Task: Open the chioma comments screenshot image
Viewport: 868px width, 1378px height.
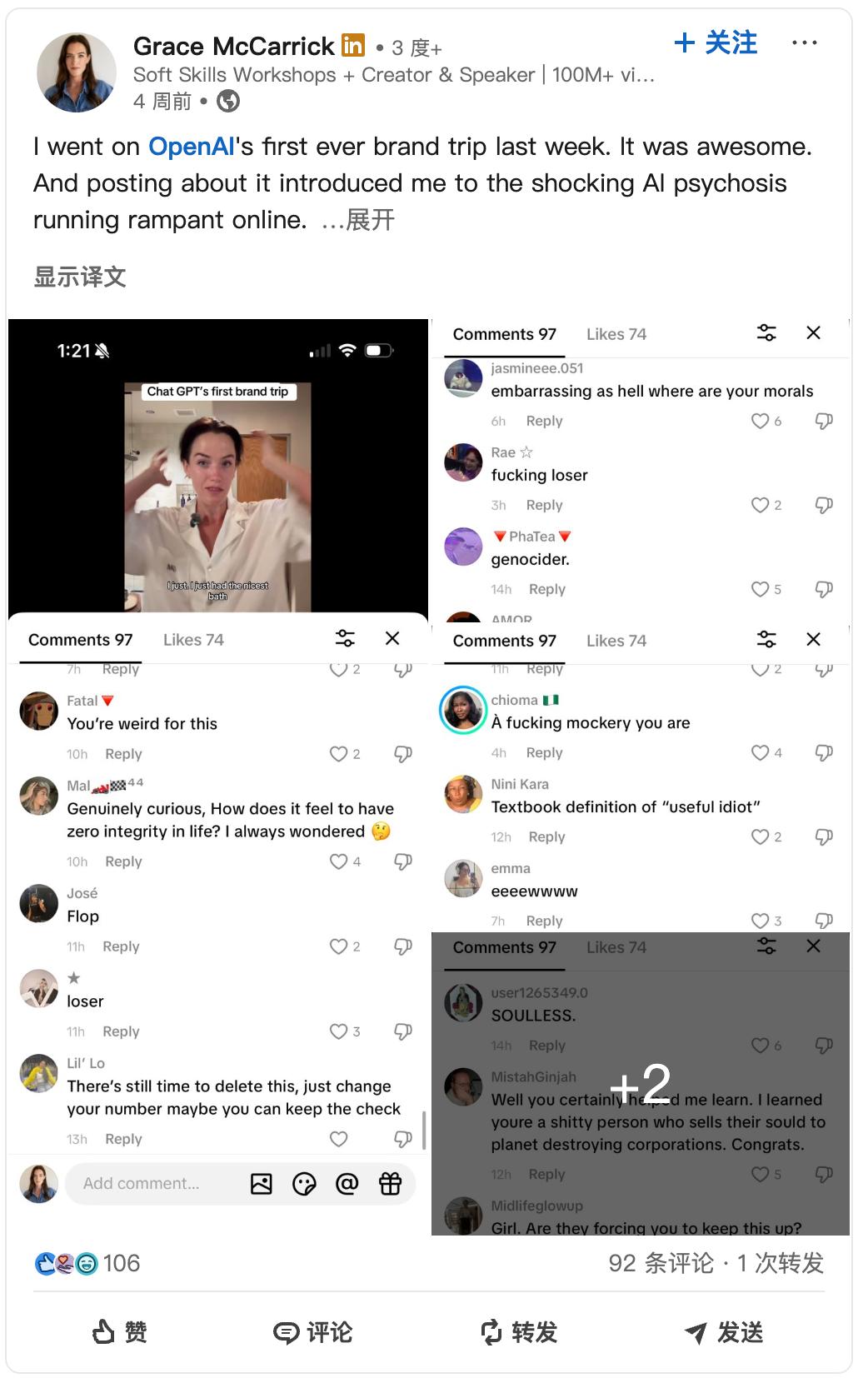Action: 641,777
